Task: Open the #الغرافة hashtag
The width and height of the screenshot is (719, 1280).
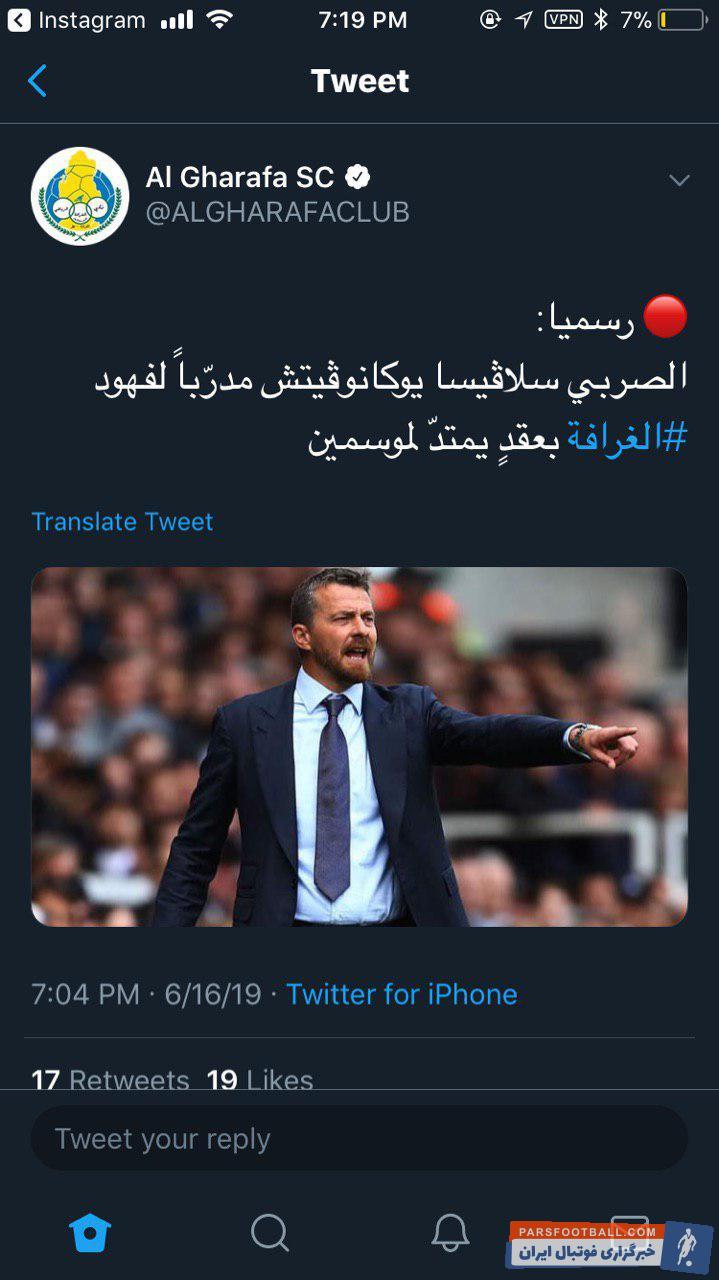Action: [x=628, y=438]
